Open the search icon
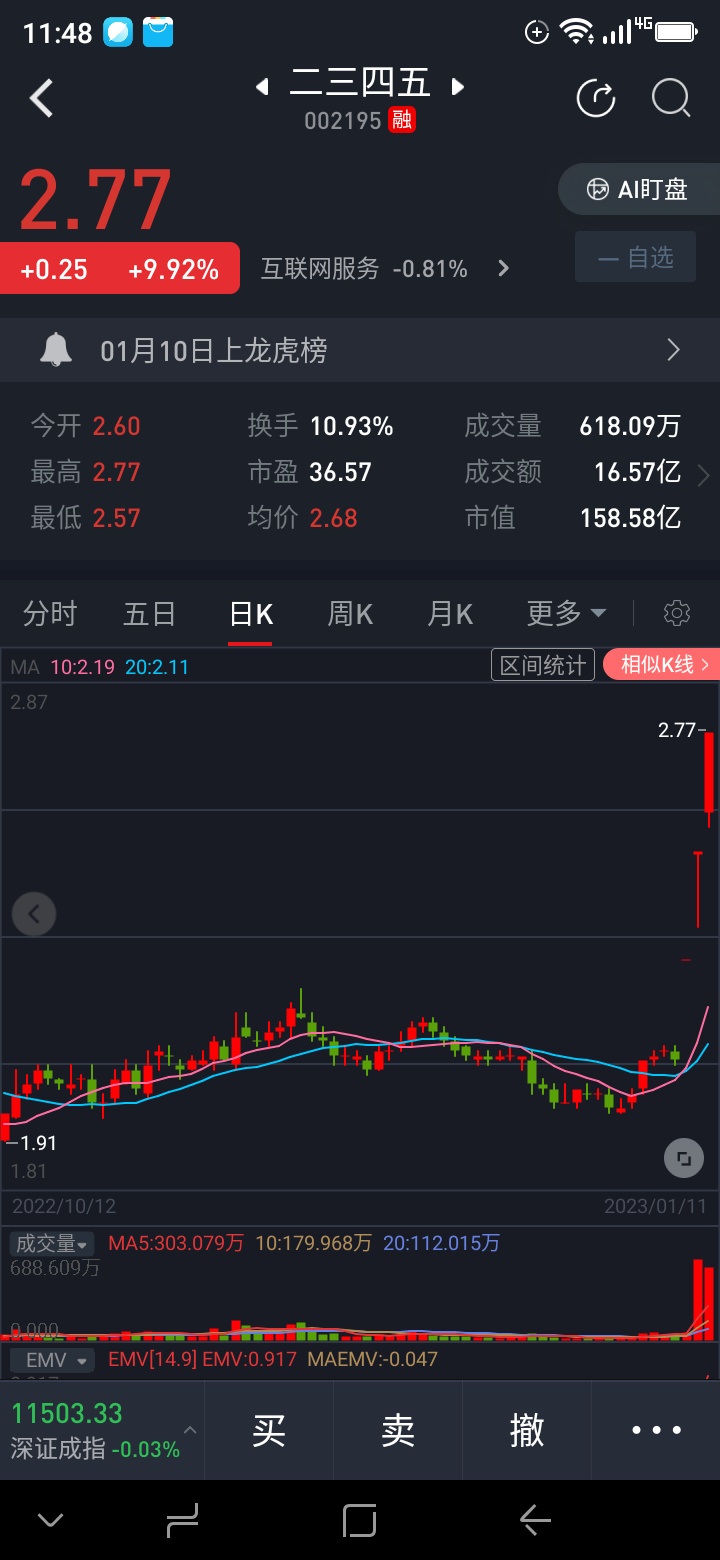 (x=671, y=98)
